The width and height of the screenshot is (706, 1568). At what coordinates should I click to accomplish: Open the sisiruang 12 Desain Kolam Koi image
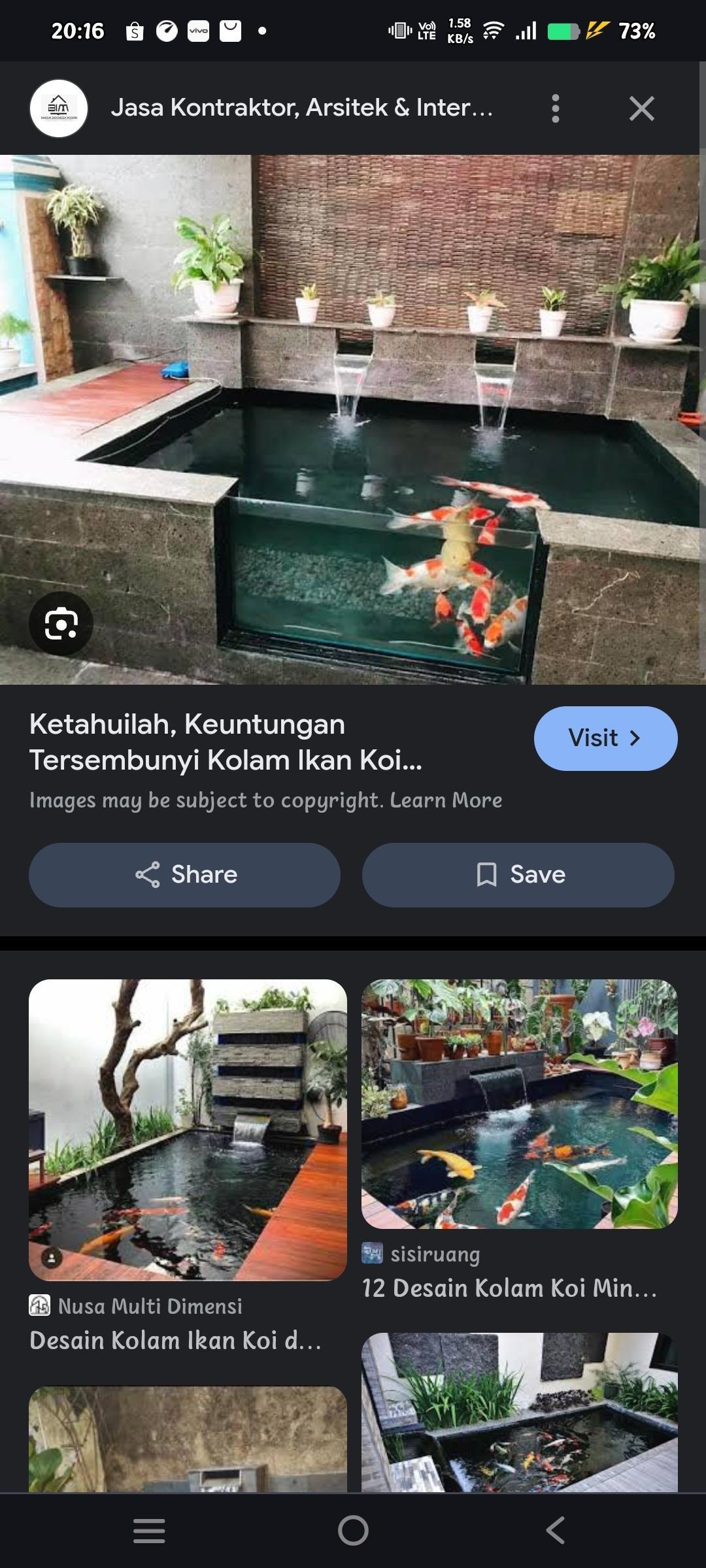(x=520, y=1104)
